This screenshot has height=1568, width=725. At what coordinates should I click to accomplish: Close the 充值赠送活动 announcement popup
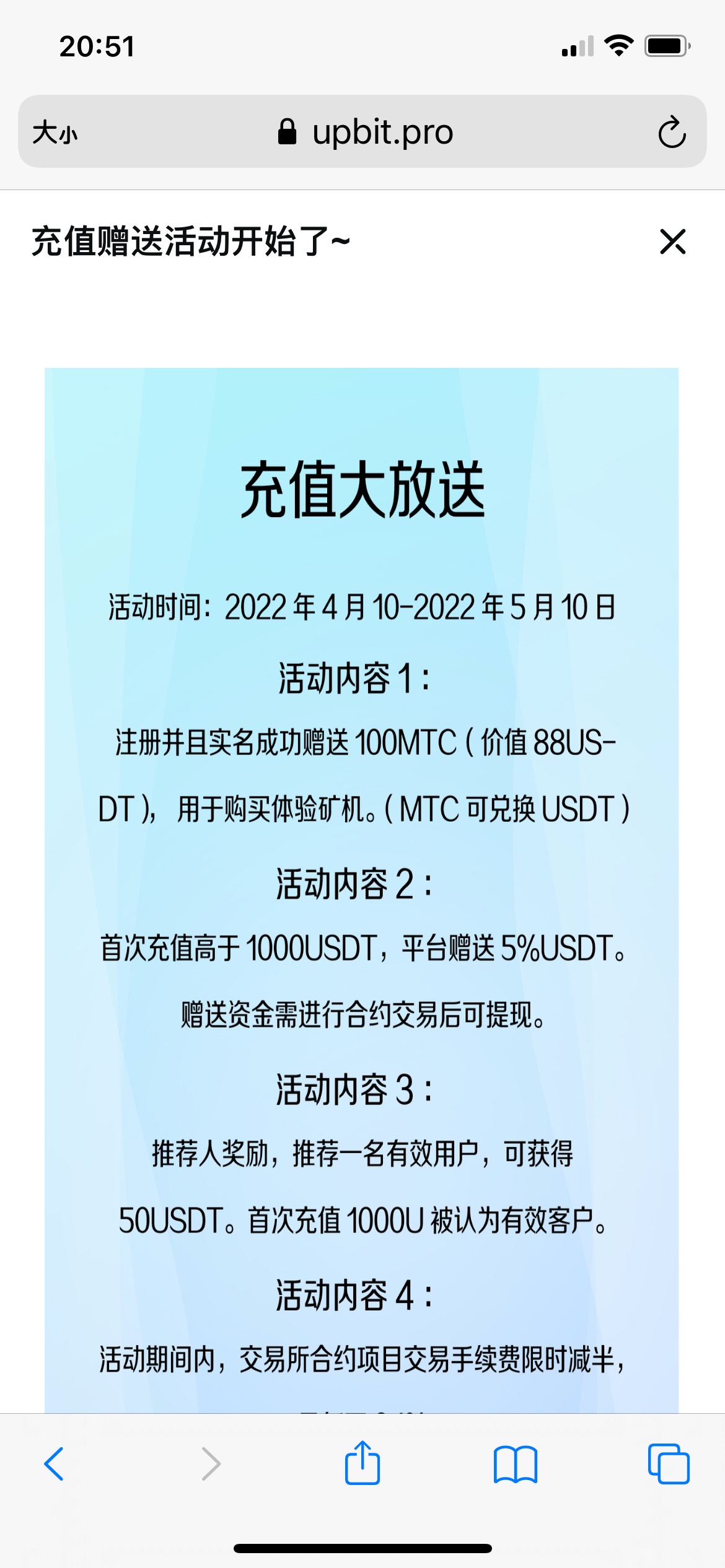click(x=672, y=242)
